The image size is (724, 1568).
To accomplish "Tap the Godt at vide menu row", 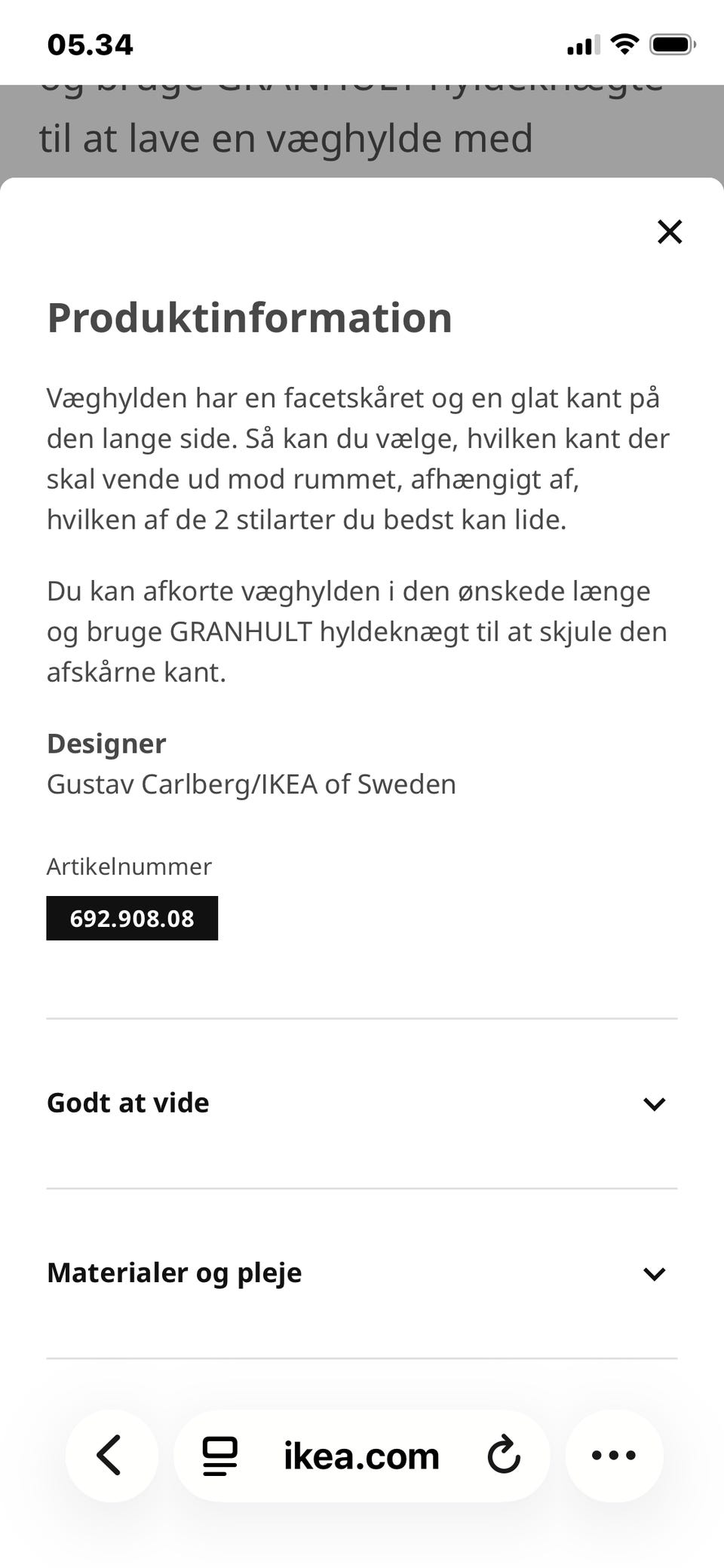I will click(128, 1102).
